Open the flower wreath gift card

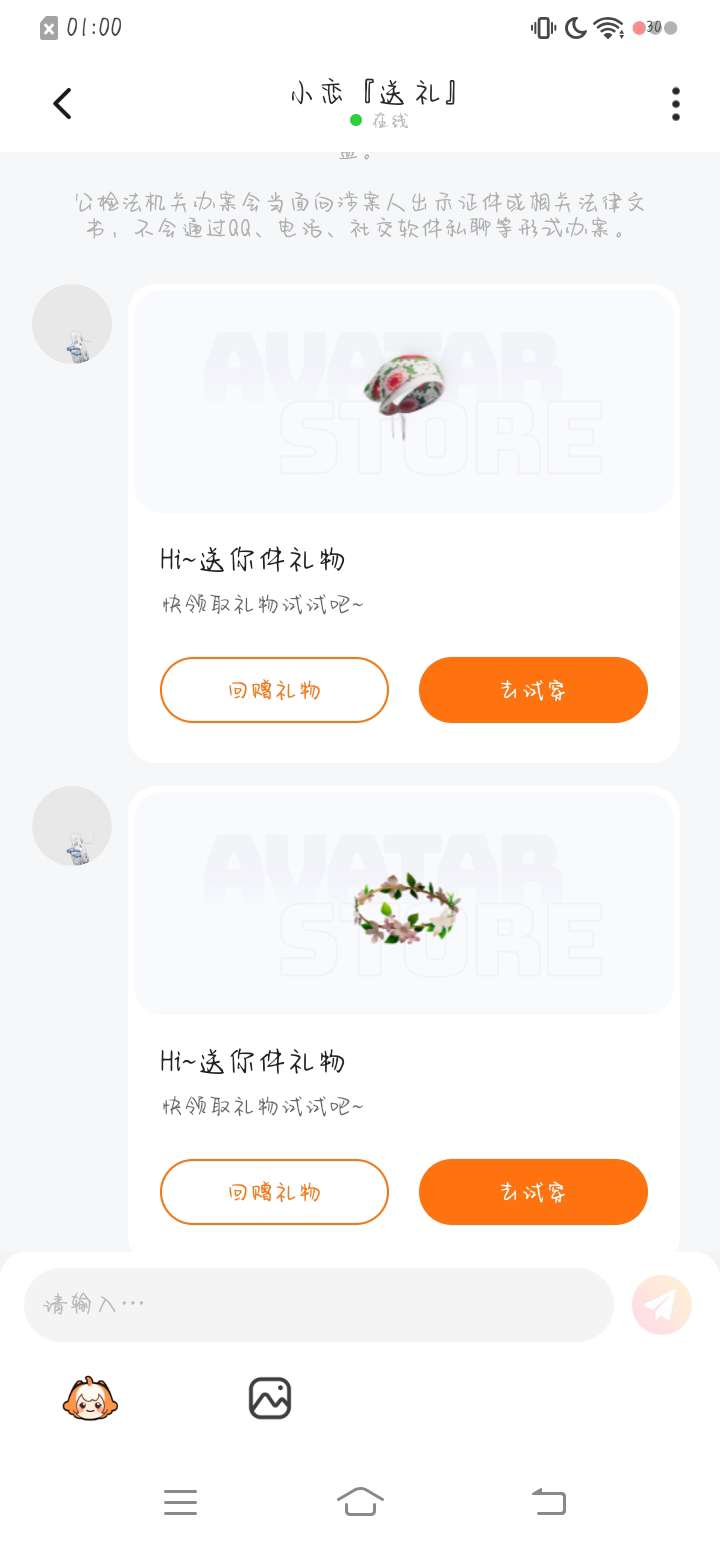[404, 902]
